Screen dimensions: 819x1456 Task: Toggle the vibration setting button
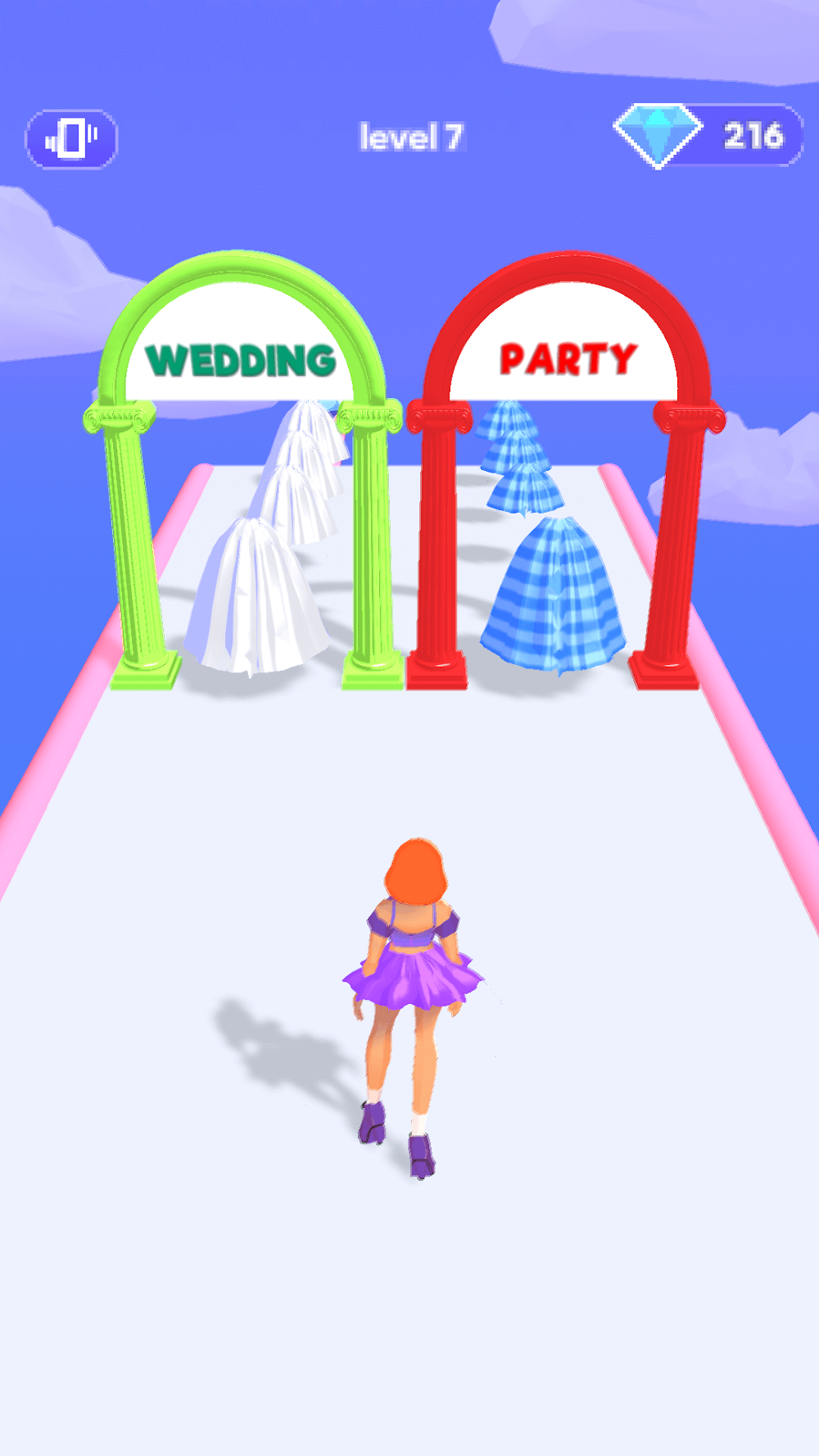[71, 138]
